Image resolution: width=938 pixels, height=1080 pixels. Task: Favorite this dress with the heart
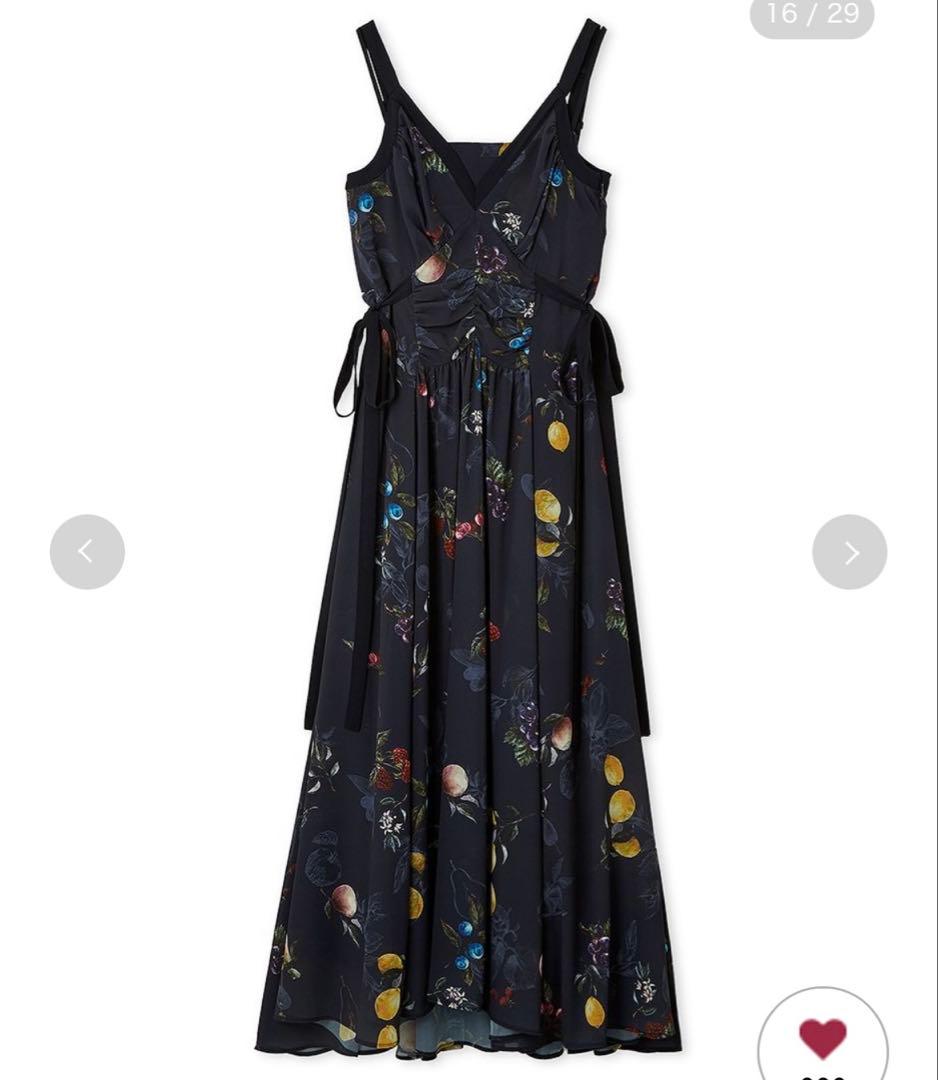[823, 1038]
